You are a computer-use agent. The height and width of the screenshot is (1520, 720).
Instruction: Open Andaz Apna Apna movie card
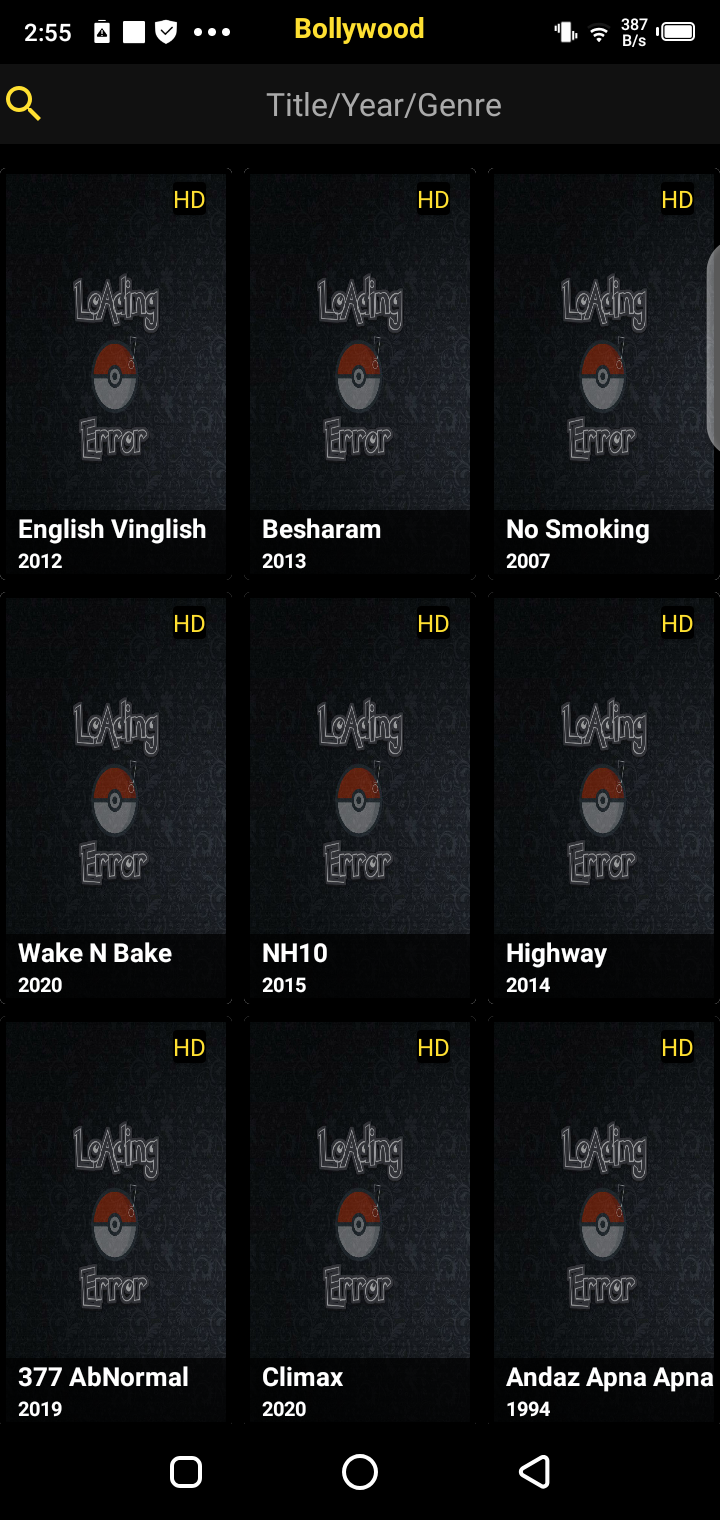click(603, 1220)
